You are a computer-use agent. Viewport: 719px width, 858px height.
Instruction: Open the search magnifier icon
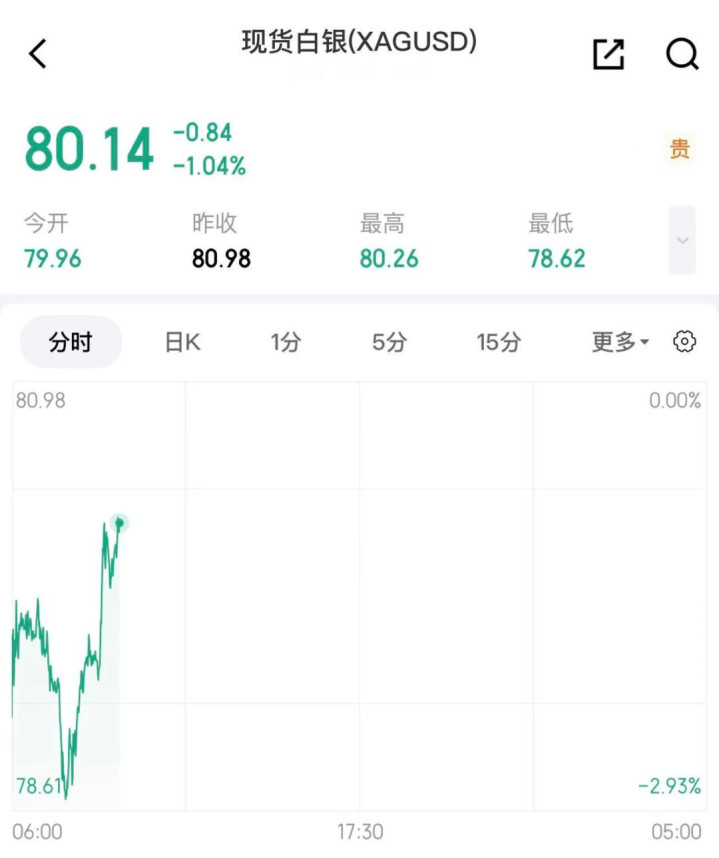click(682, 55)
